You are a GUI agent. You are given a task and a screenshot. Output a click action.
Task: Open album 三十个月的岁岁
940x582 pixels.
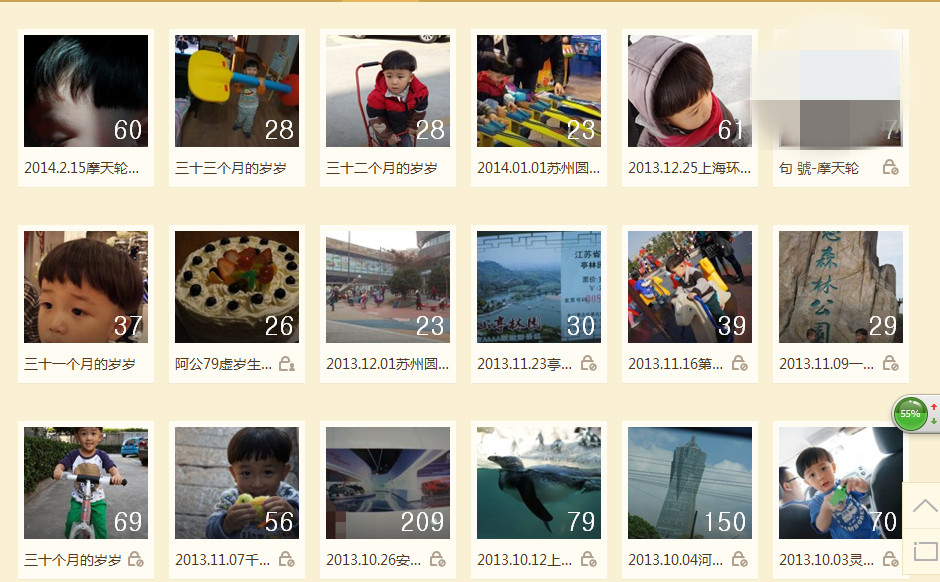(86, 483)
